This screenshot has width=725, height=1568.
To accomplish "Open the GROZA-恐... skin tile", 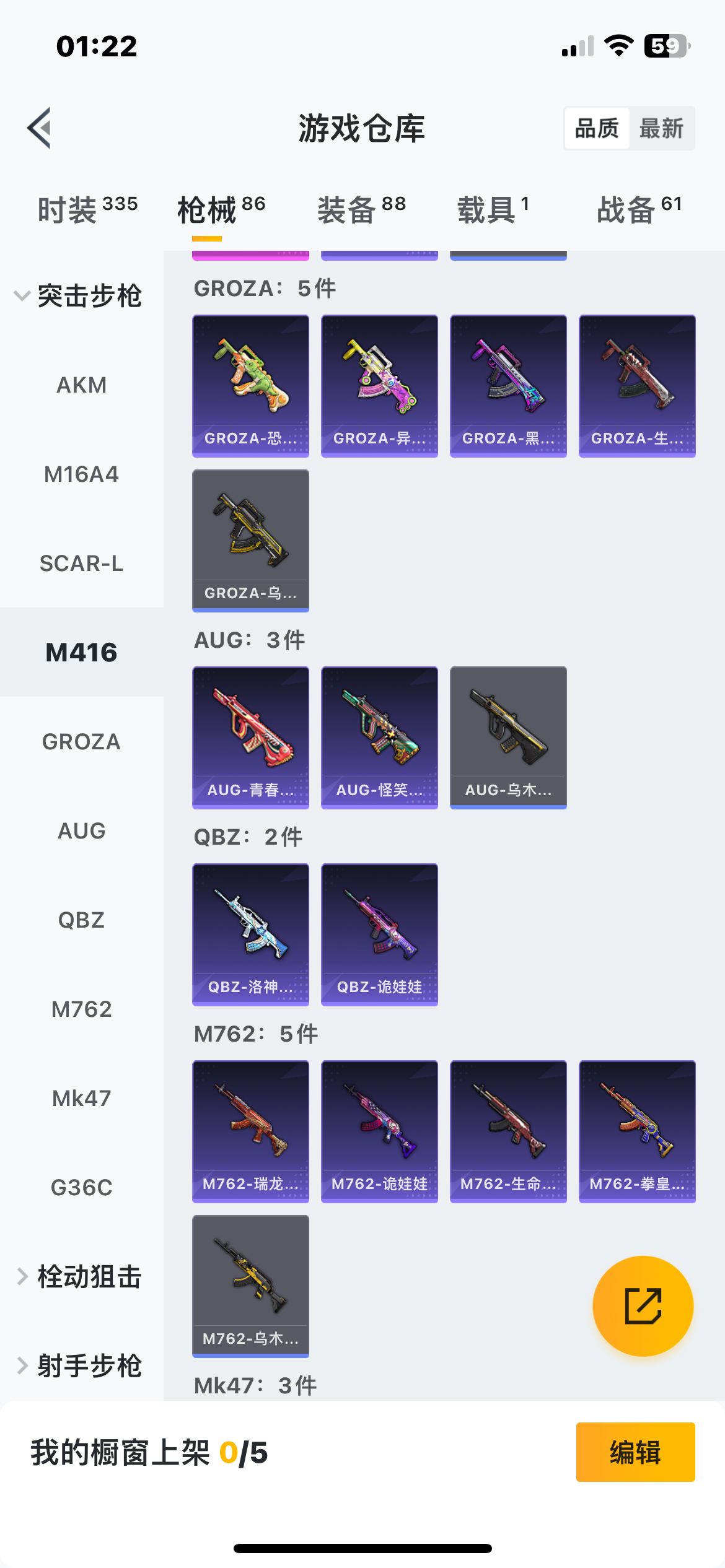I will [250, 385].
